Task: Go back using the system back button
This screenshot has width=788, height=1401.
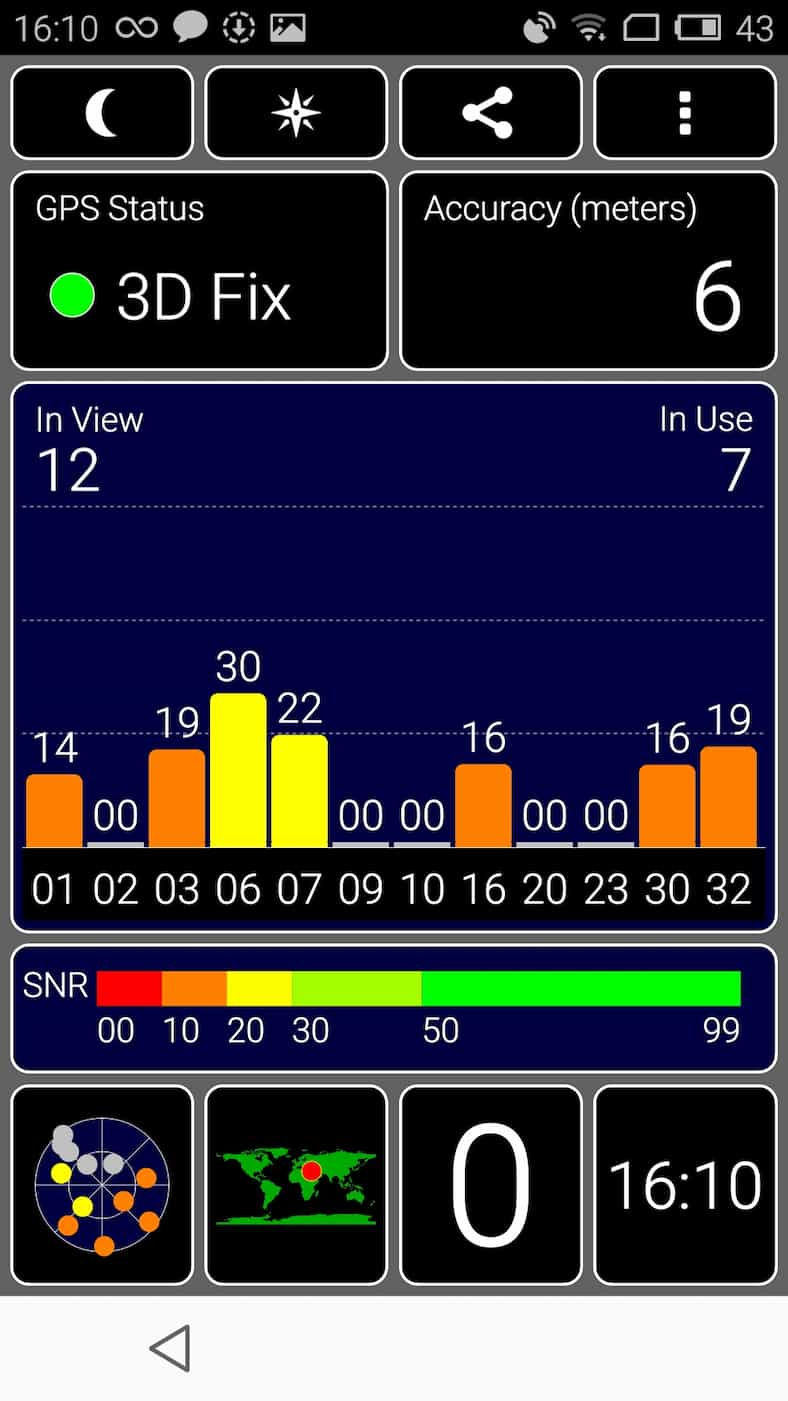Action: coord(171,1349)
